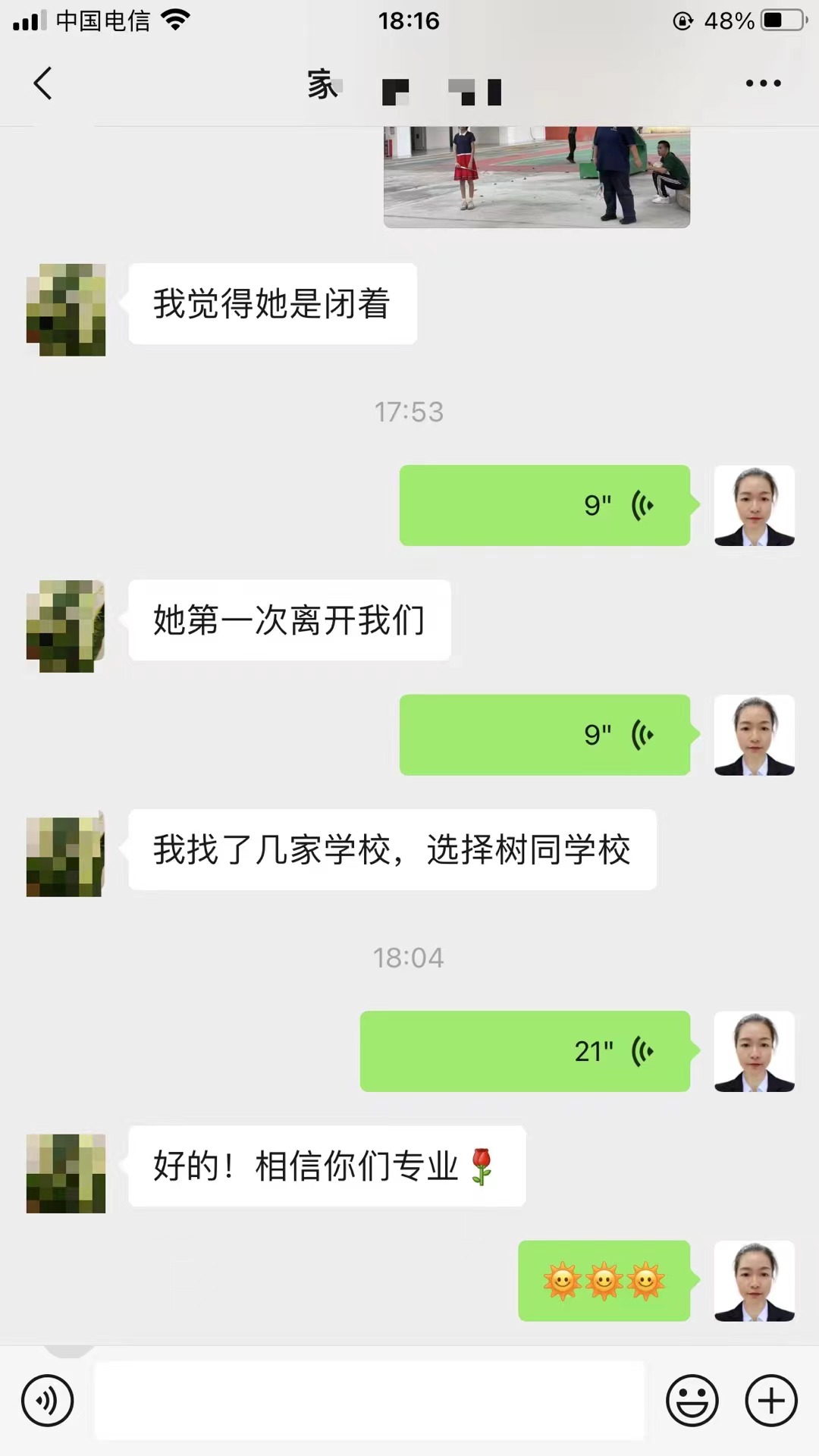
Task: Tap the sun emoji message bubble
Action: point(604,1280)
